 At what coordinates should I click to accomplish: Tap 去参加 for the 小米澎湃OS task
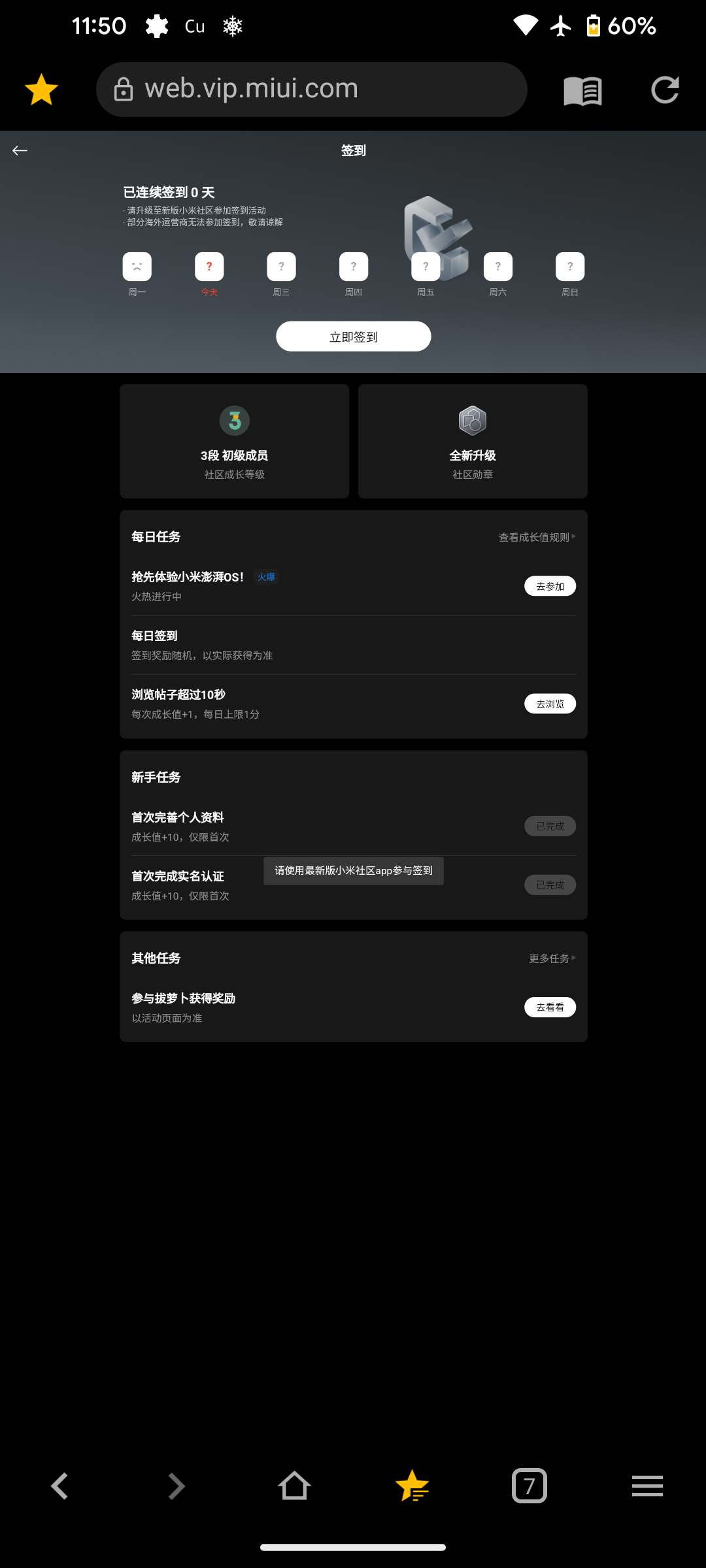(550, 586)
